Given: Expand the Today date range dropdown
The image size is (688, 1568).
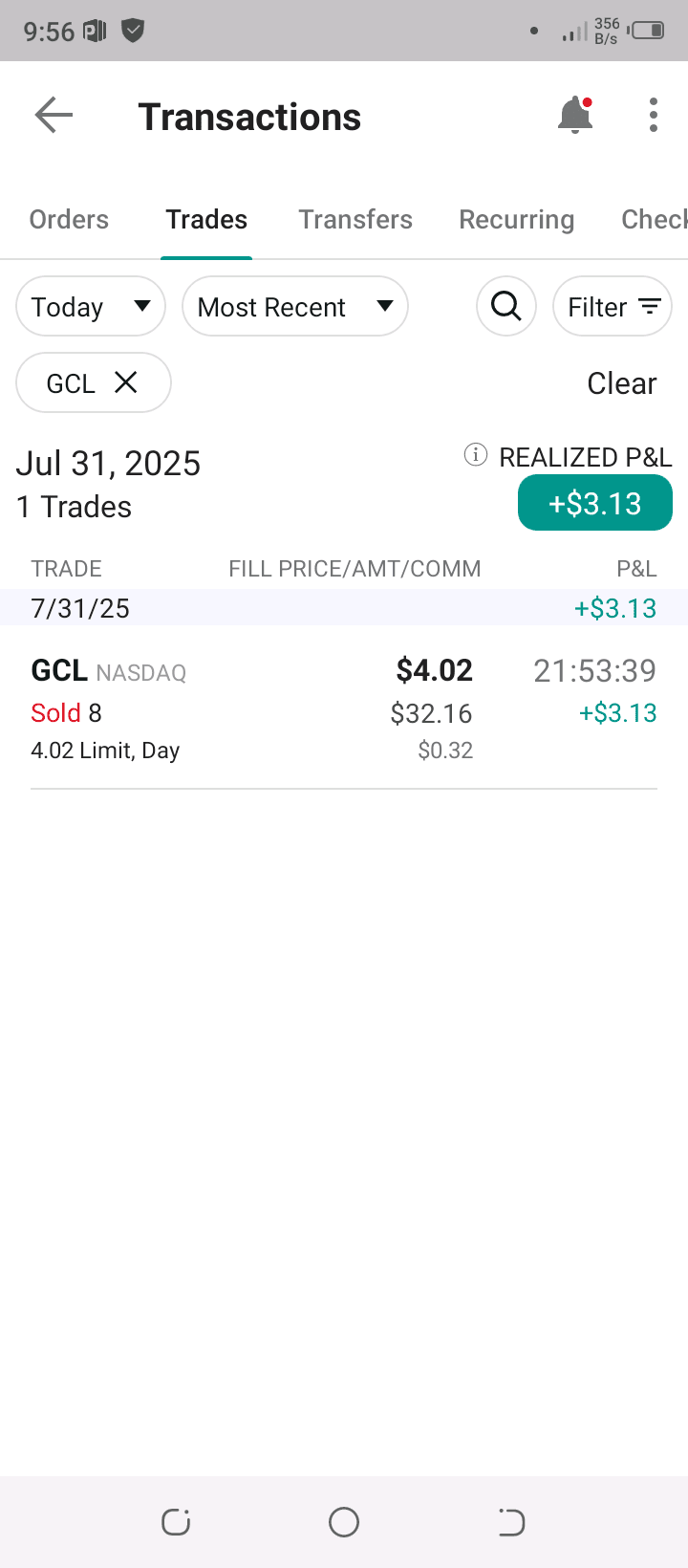Looking at the screenshot, I should tap(91, 307).
